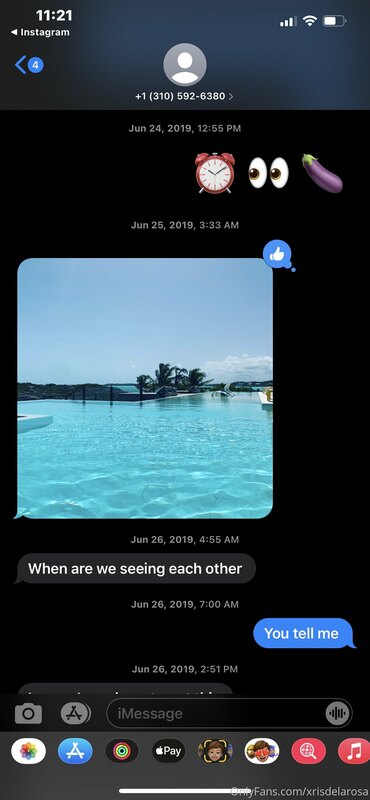The image size is (370, 800).
Task: Return to Instagram via the back link
Action: coord(40,32)
